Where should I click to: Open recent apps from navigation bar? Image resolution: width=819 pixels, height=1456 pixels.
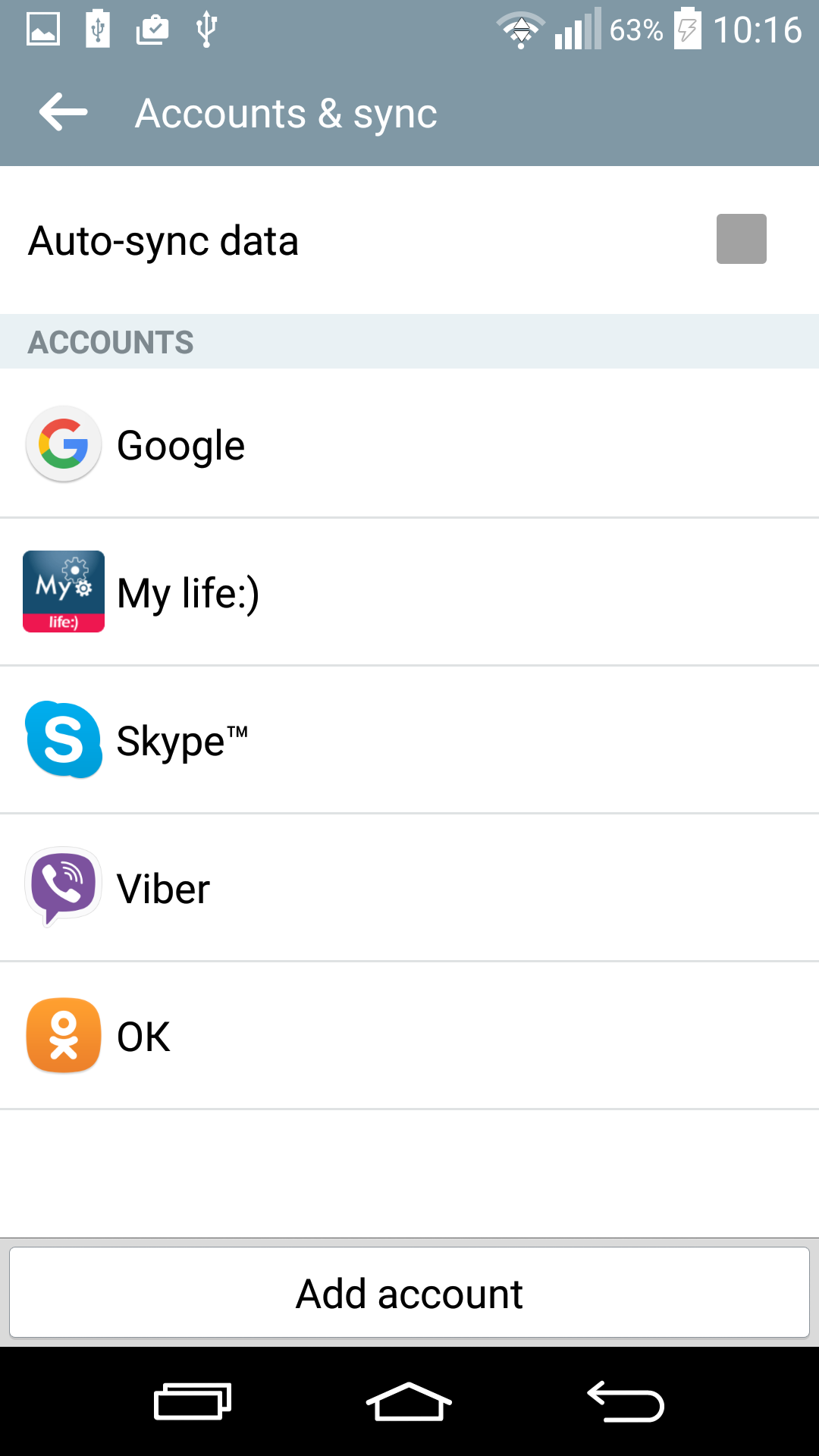coord(193,1401)
